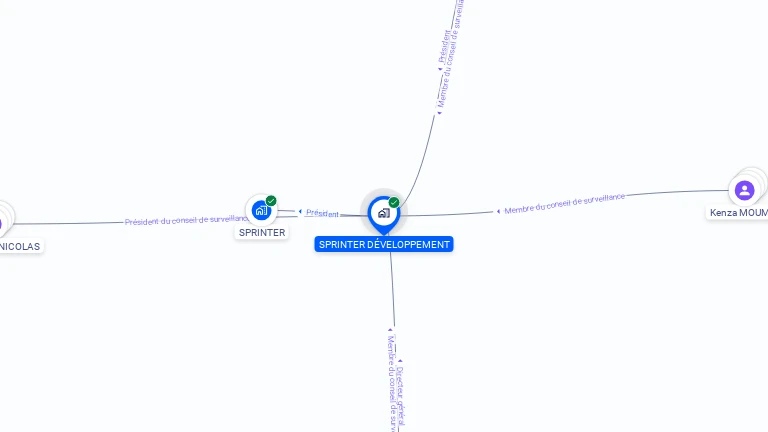Select the SPRINTER company node
The width and height of the screenshot is (768, 432).
[x=261, y=210]
